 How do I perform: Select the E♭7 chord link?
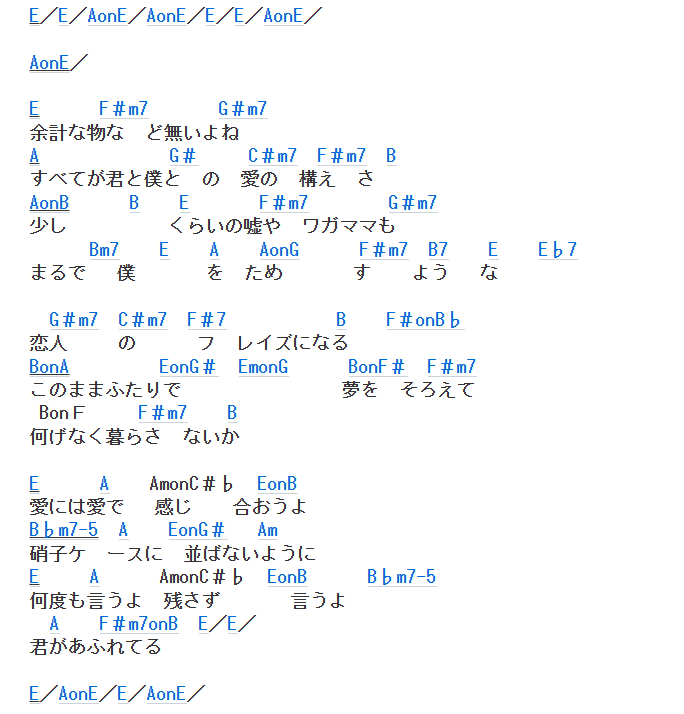[x=557, y=249]
